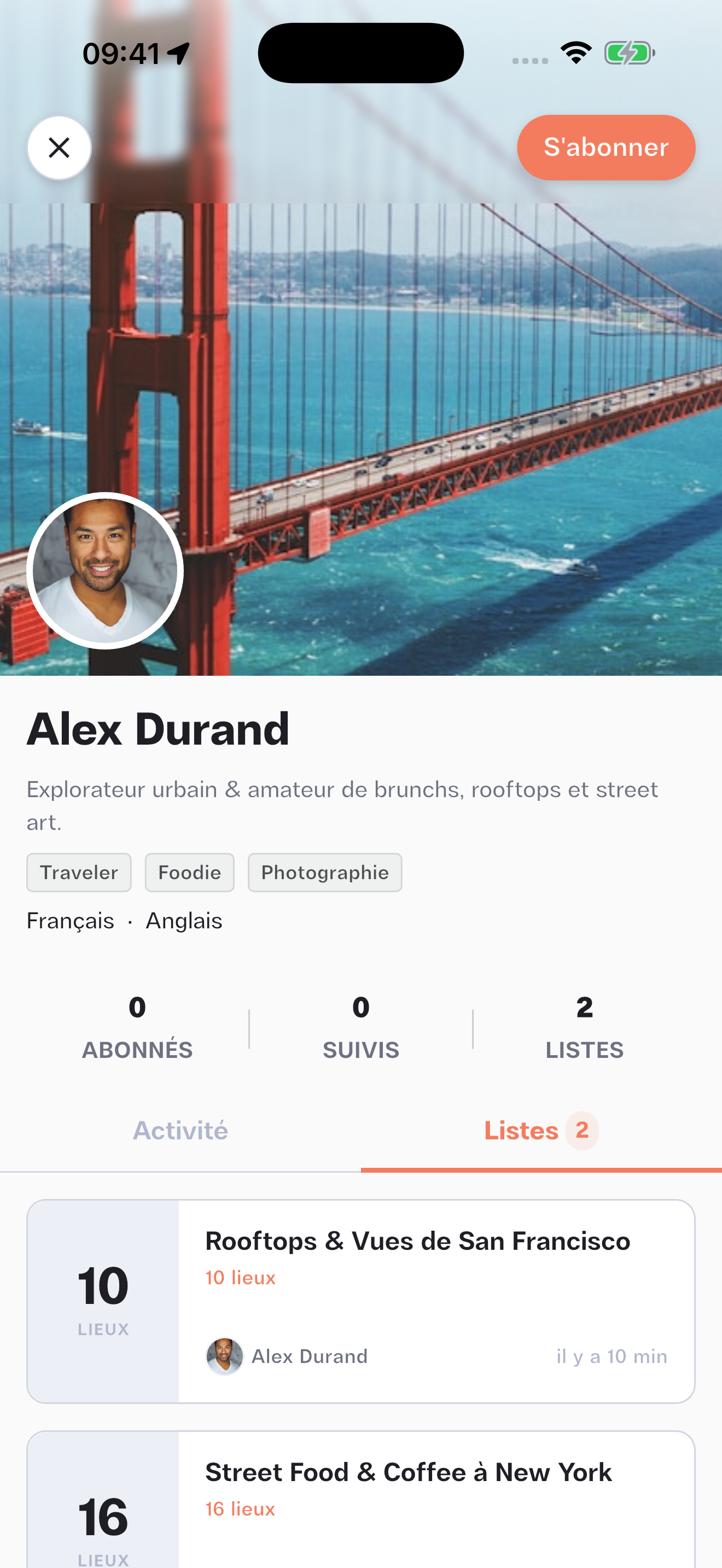Switch to the Listes tab

(540, 1130)
